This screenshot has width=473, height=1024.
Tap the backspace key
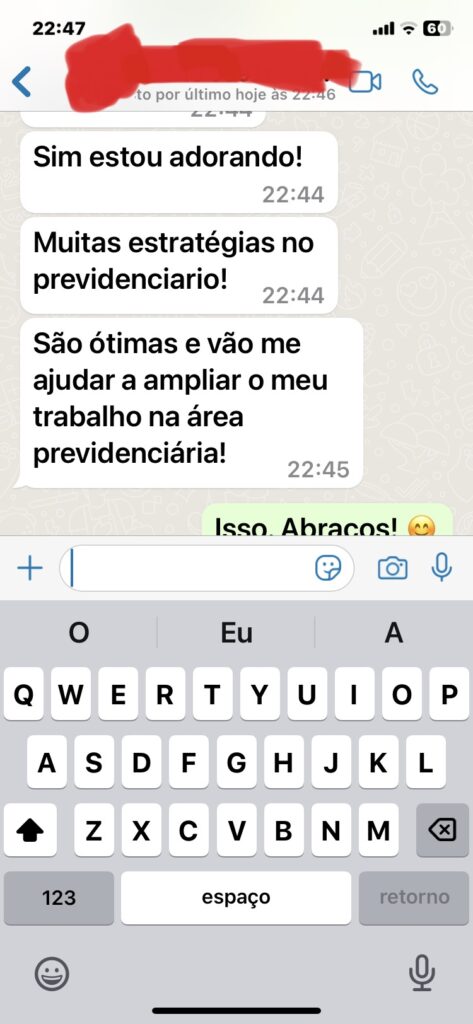pyautogui.click(x=442, y=830)
